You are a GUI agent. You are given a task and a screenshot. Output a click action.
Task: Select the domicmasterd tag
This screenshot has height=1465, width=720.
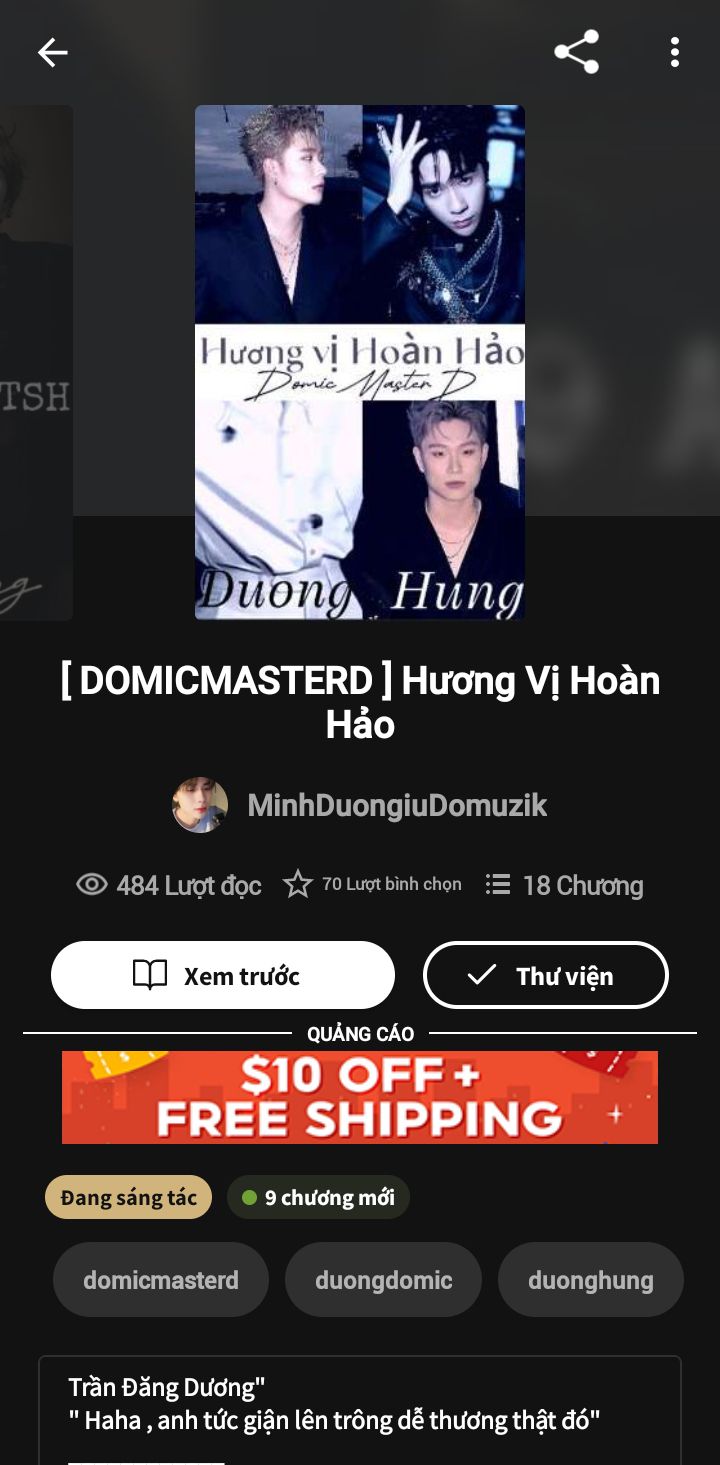(x=161, y=1280)
